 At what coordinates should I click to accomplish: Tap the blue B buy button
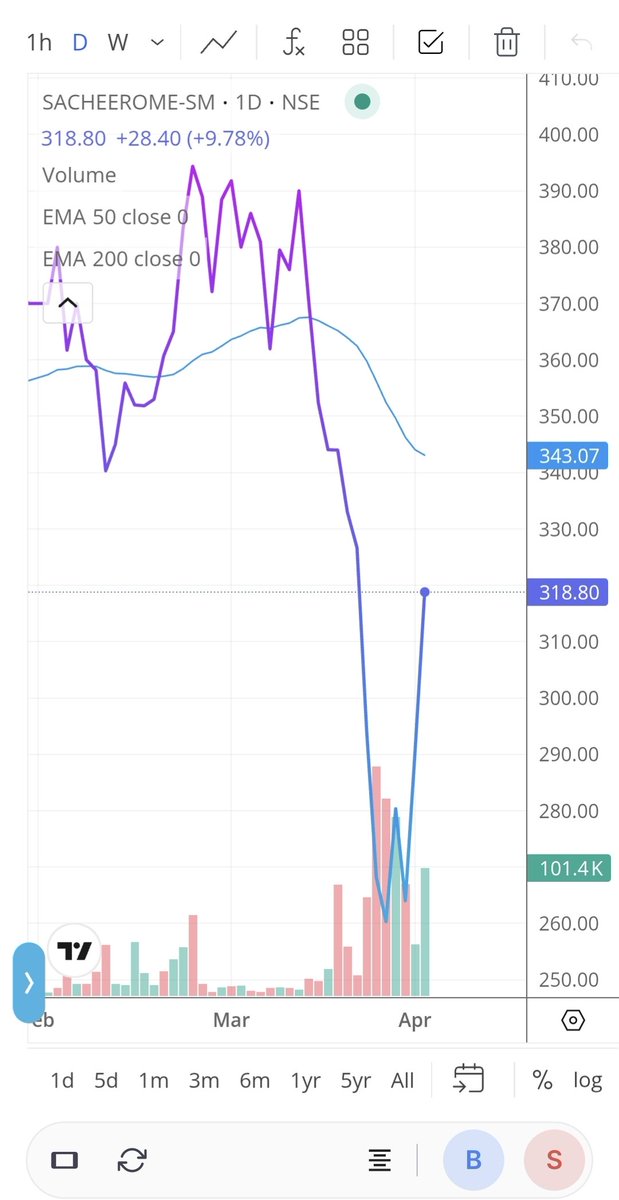[x=474, y=1160]
